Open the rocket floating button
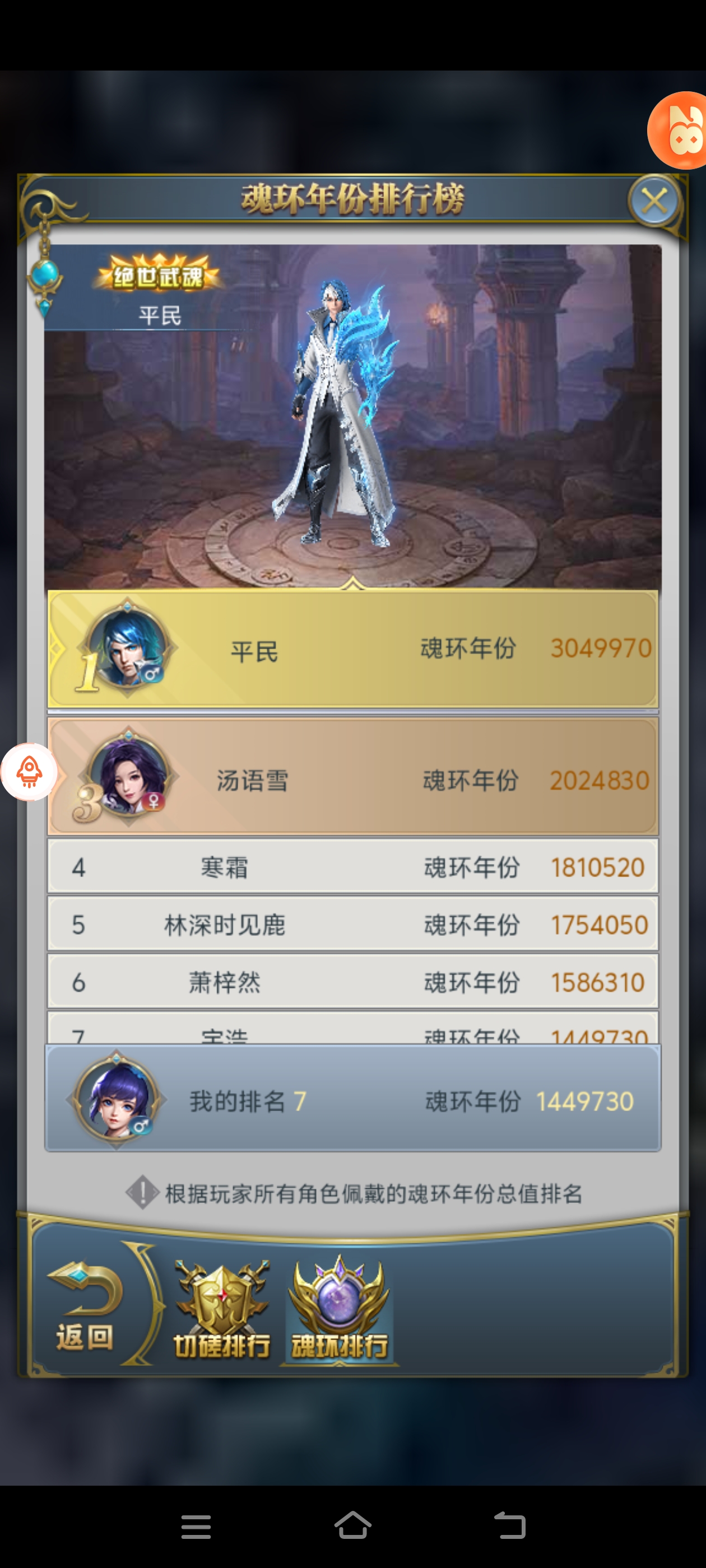The height and width of the screenshot is (1568, 706). pyautogui.click(x=29, y=771)
